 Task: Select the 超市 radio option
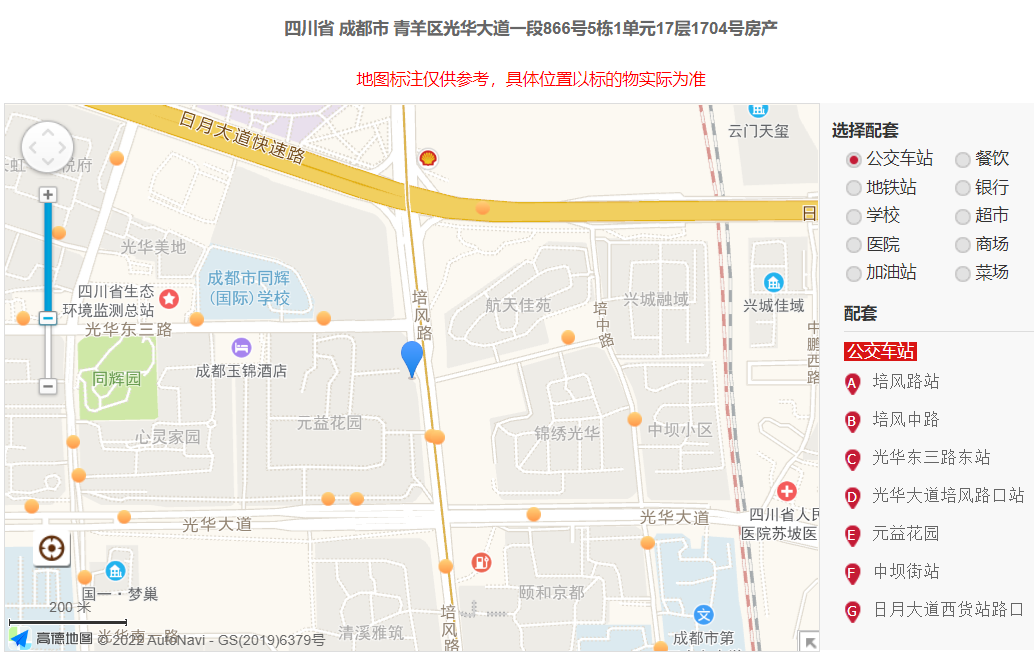click(963, 216)
